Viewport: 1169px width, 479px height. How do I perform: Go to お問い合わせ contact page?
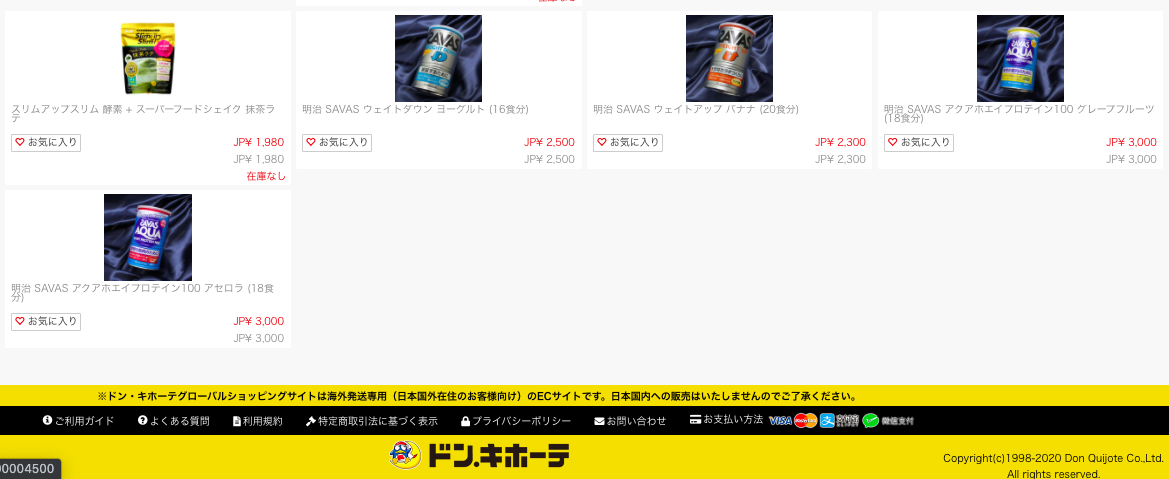(630, 421)
